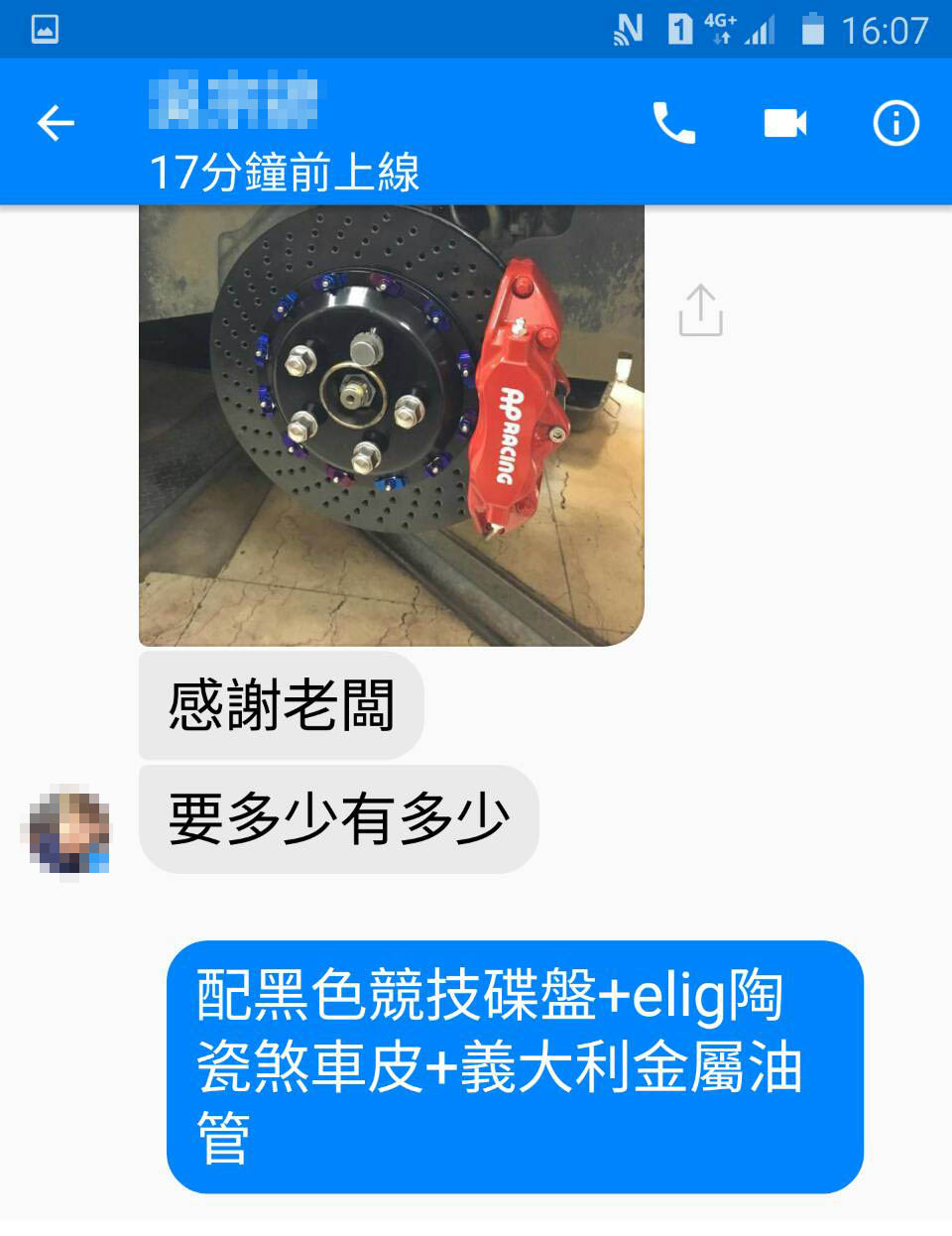Open conversation info details

click(895, 124)
